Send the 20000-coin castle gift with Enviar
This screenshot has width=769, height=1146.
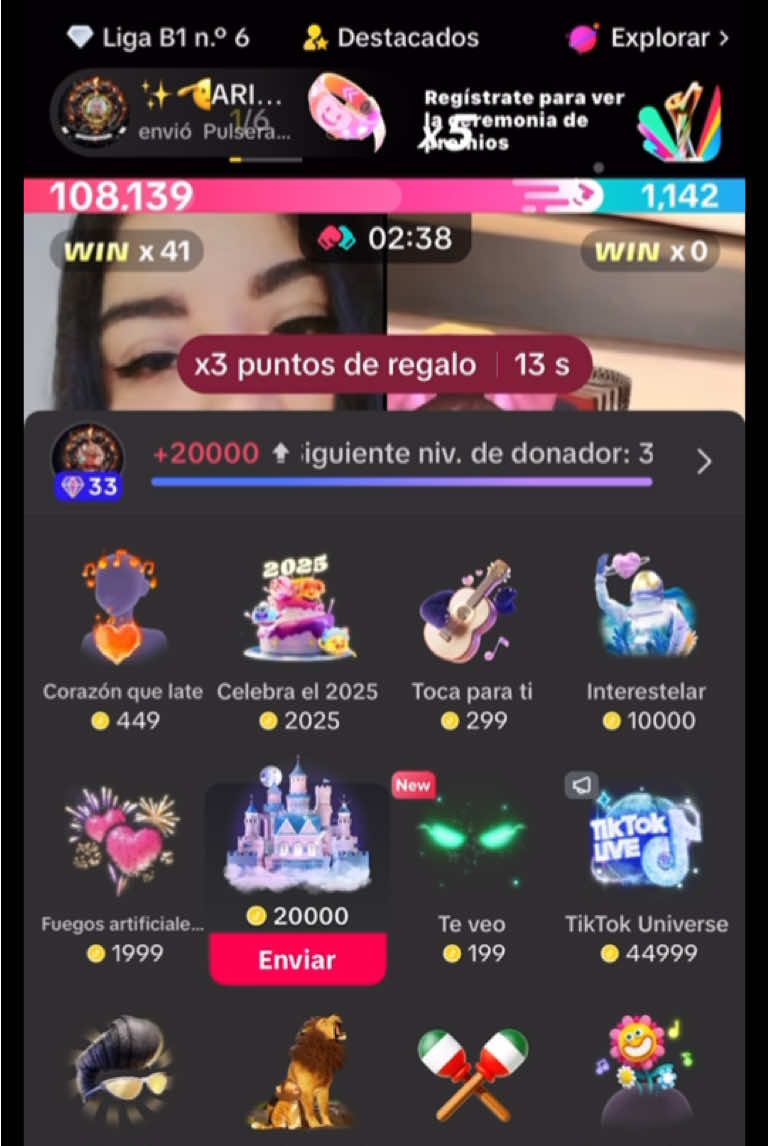coord(297,960)
